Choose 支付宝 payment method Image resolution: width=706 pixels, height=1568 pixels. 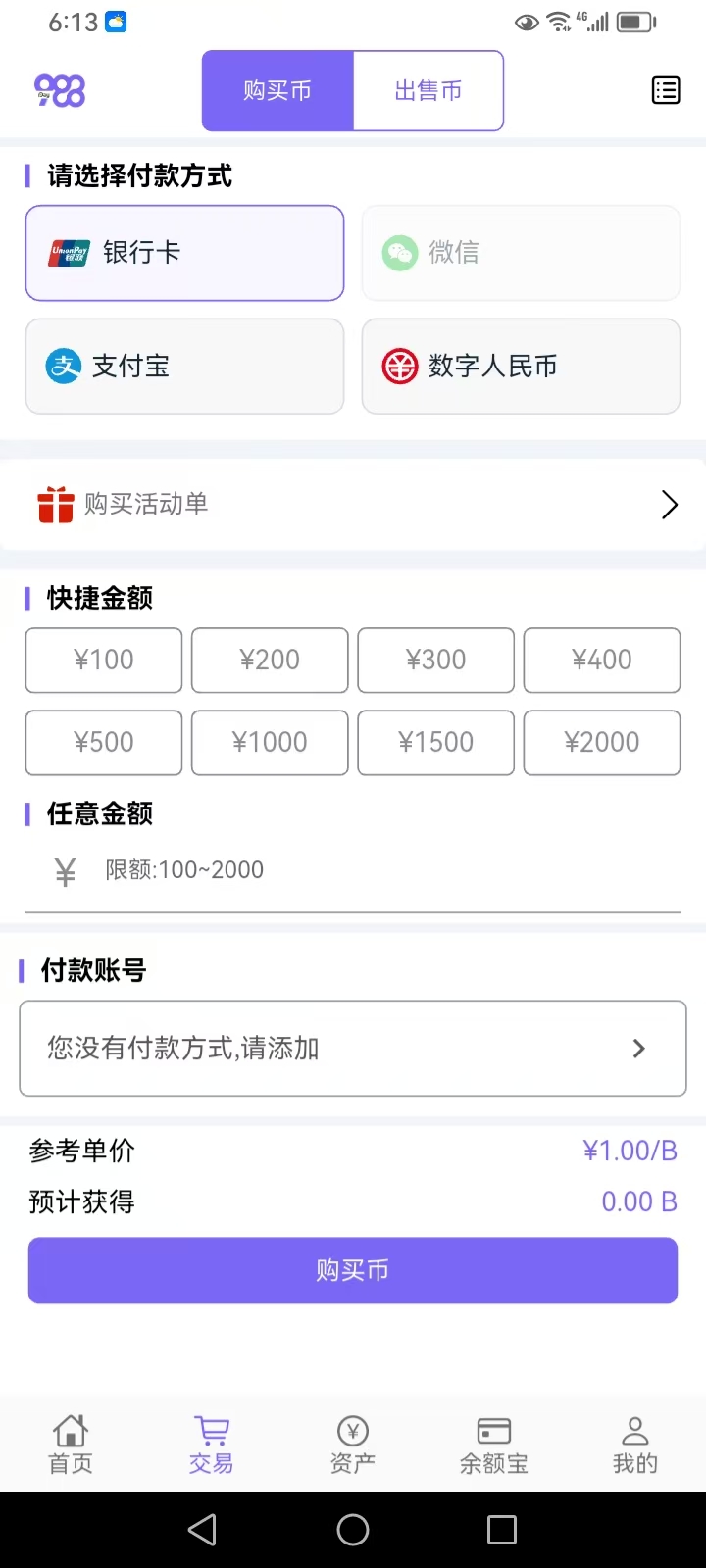click(184, 367)
